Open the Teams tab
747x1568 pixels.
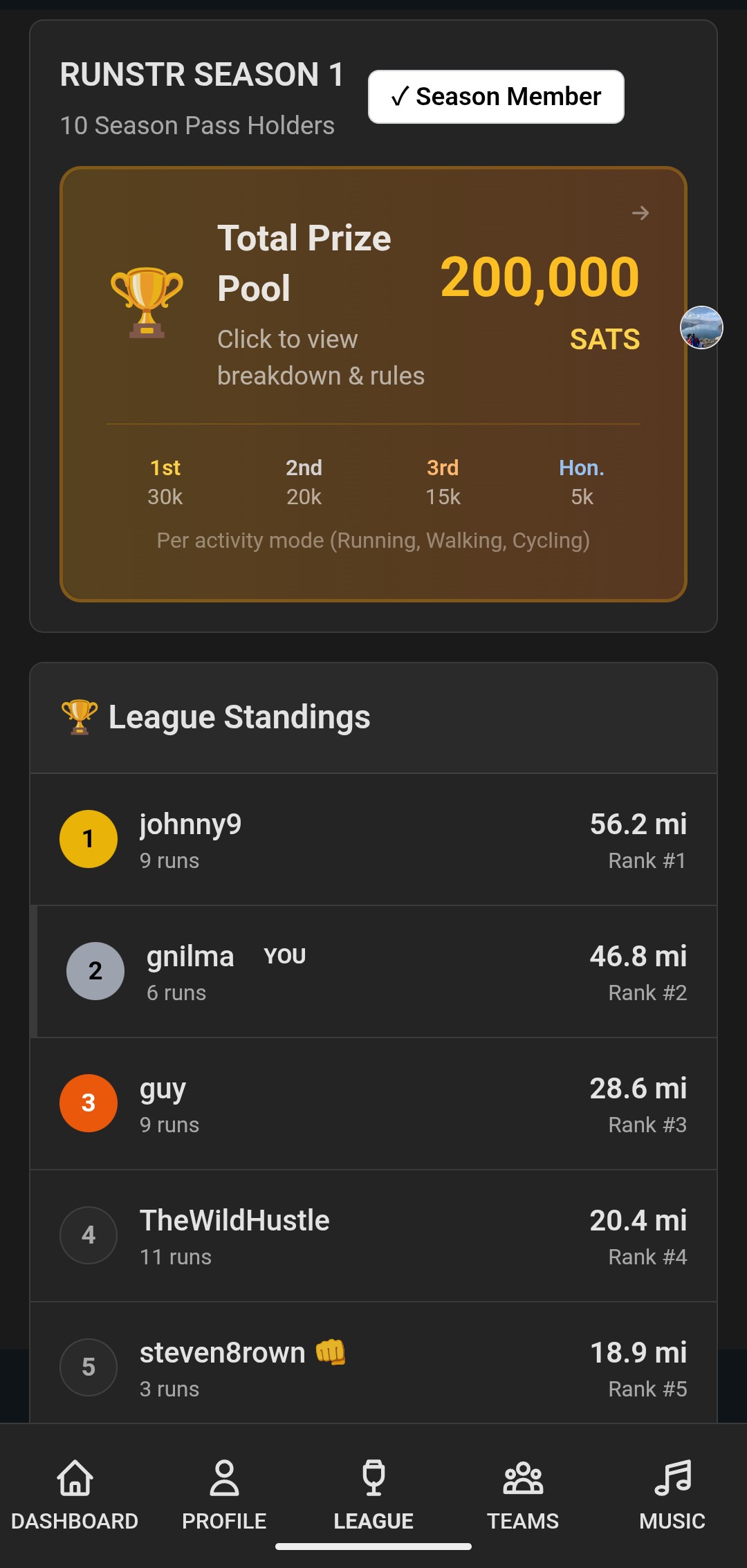point(523,1495)
